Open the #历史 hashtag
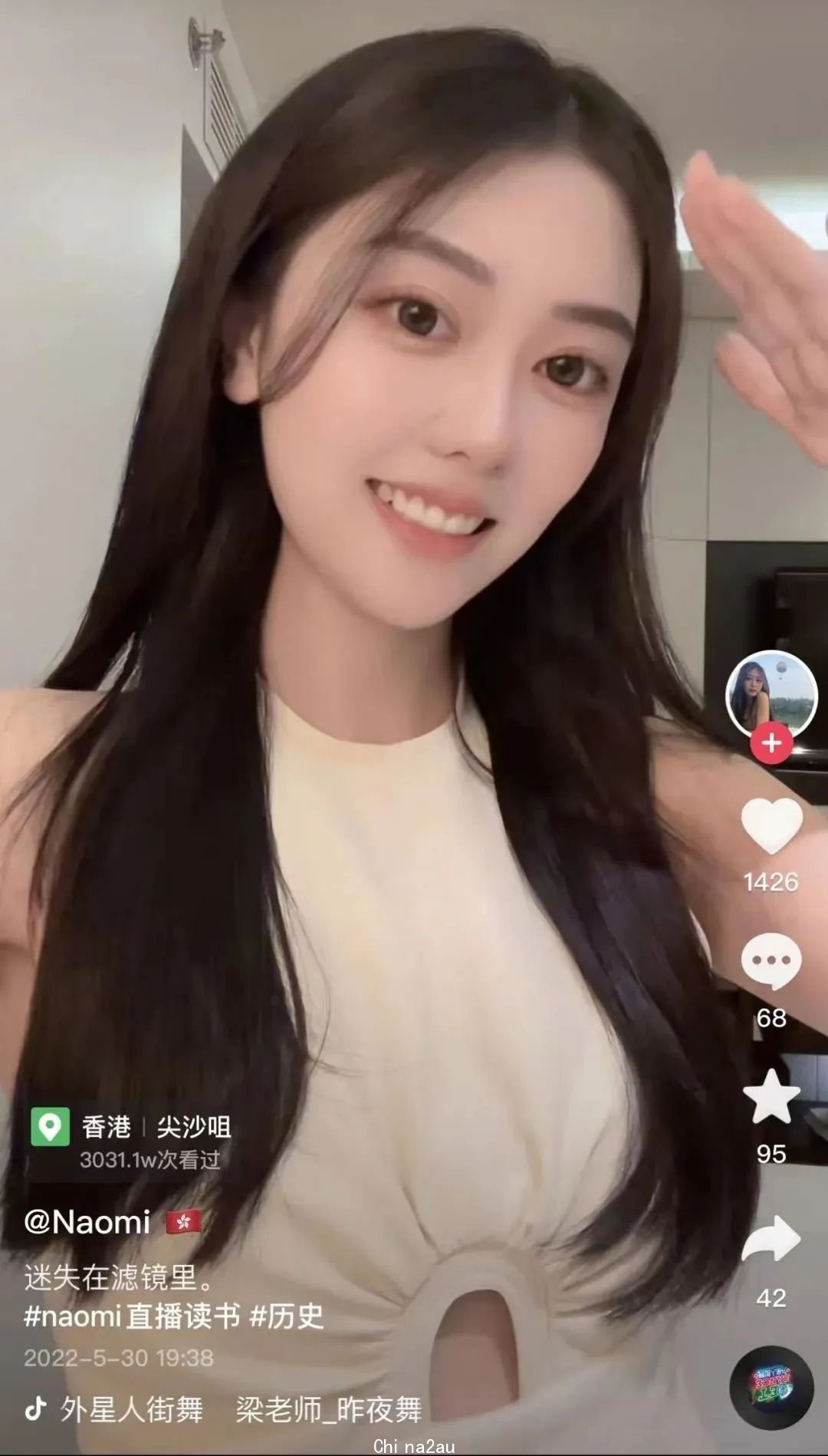828x1456 pixels. (287, 1316)
